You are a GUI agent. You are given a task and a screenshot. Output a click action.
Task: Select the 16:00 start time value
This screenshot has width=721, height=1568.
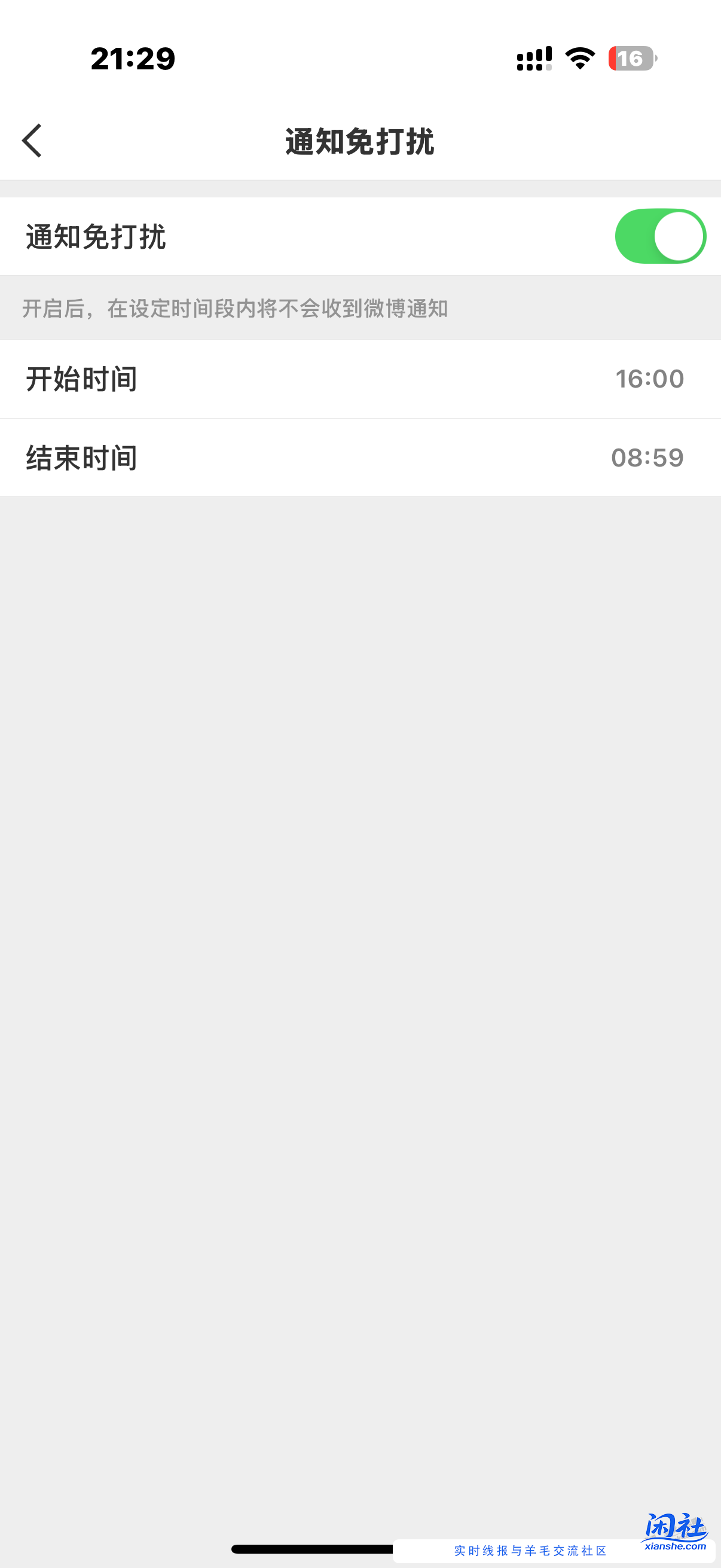pyautogui.click(x=649, y=379)
